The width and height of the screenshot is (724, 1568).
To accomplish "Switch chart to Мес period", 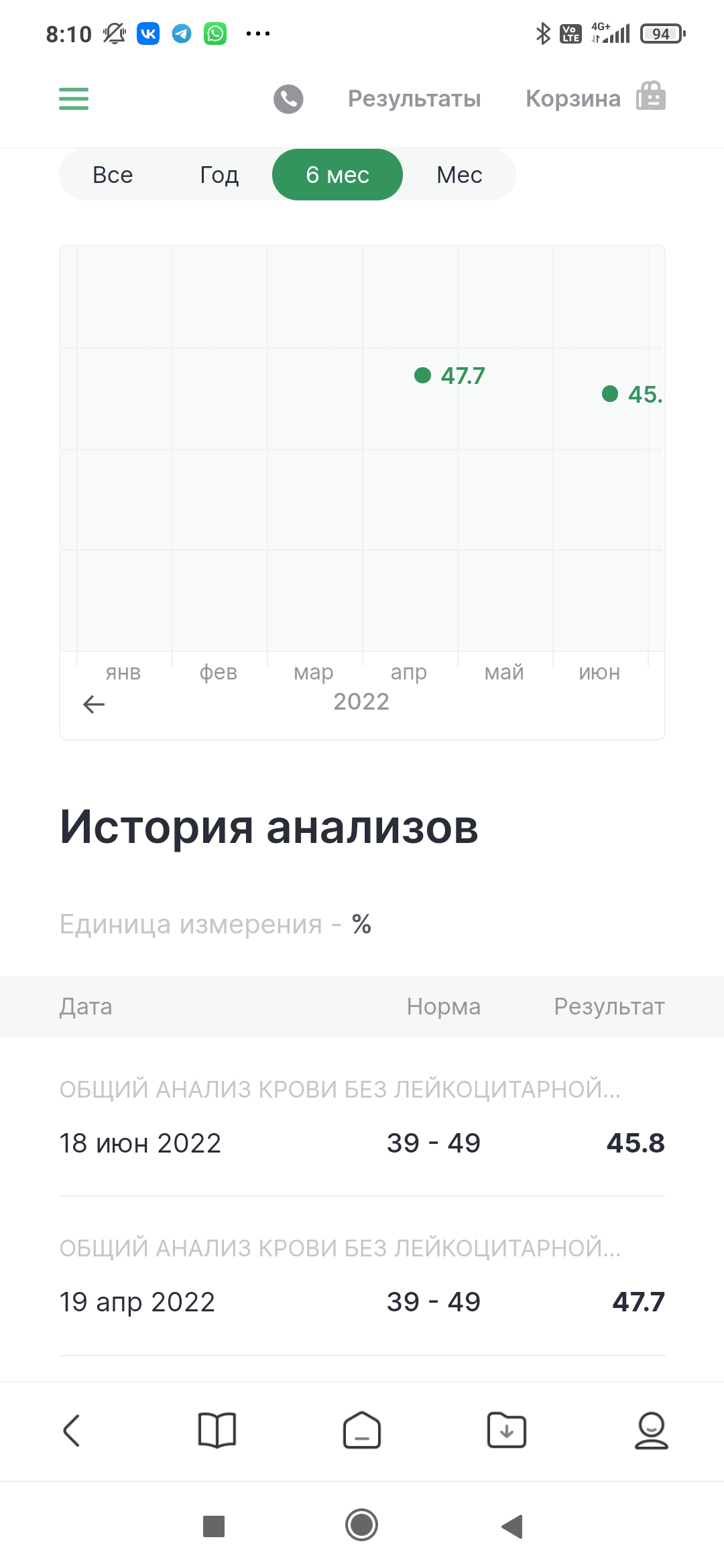I will coord(459,175).
